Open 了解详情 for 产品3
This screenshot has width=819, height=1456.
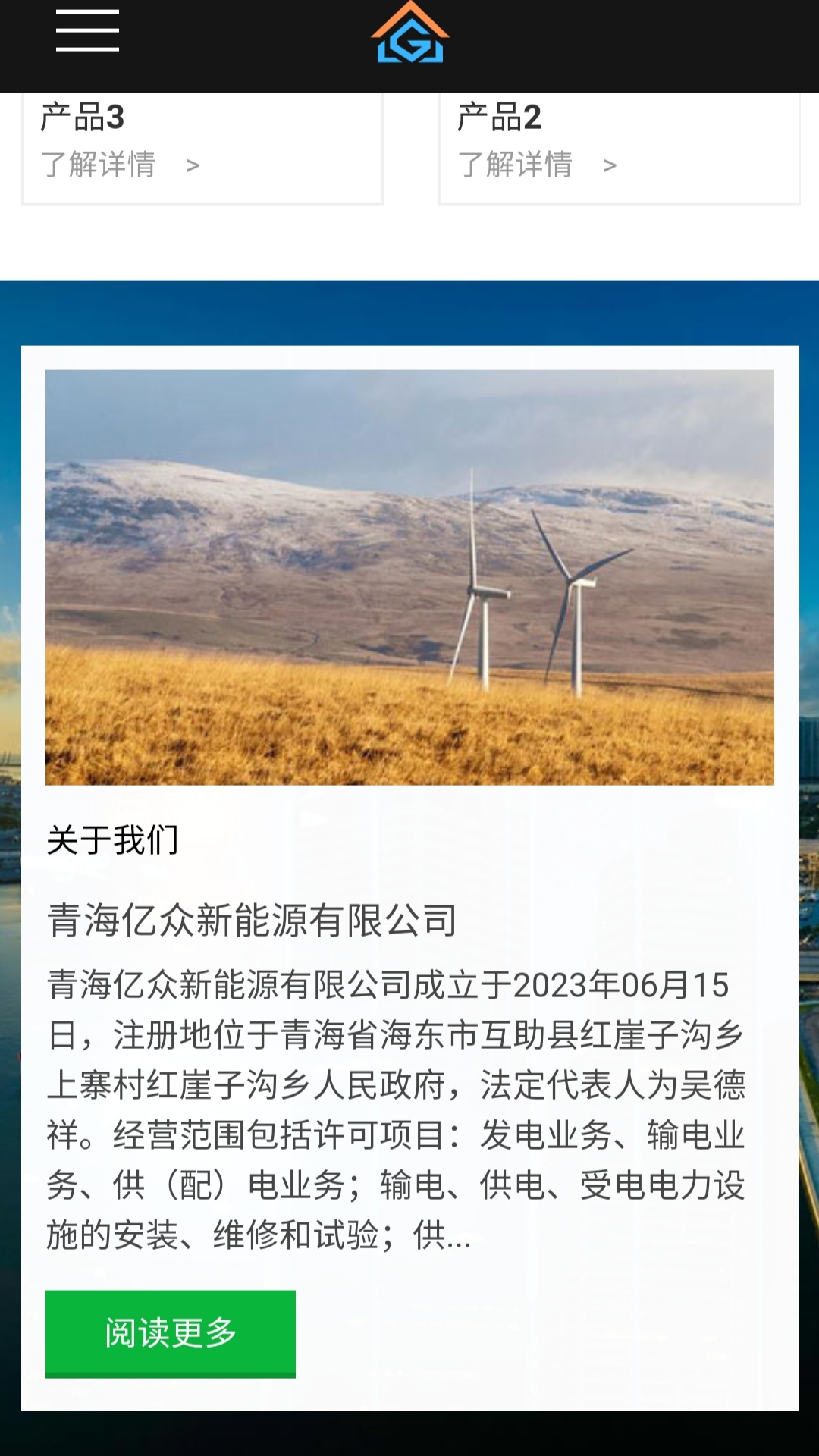(120, 165)
